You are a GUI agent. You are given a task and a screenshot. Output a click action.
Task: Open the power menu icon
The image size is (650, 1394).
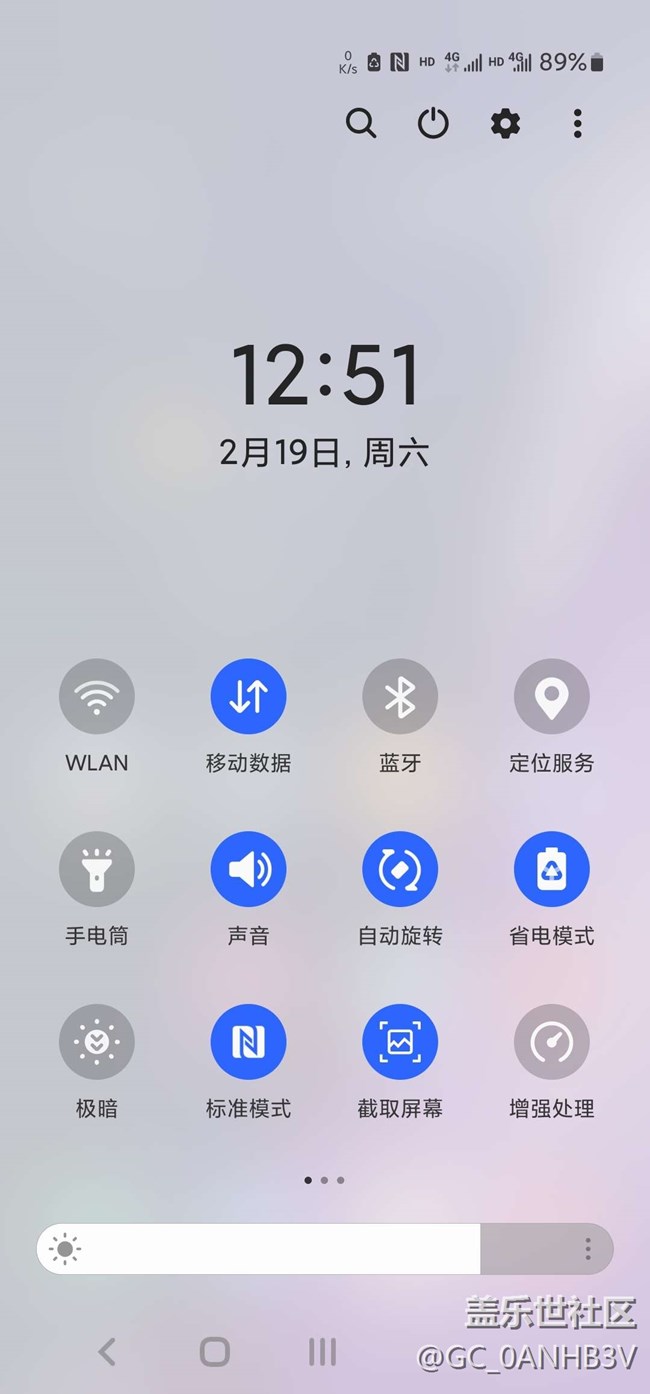click(433, 123)
